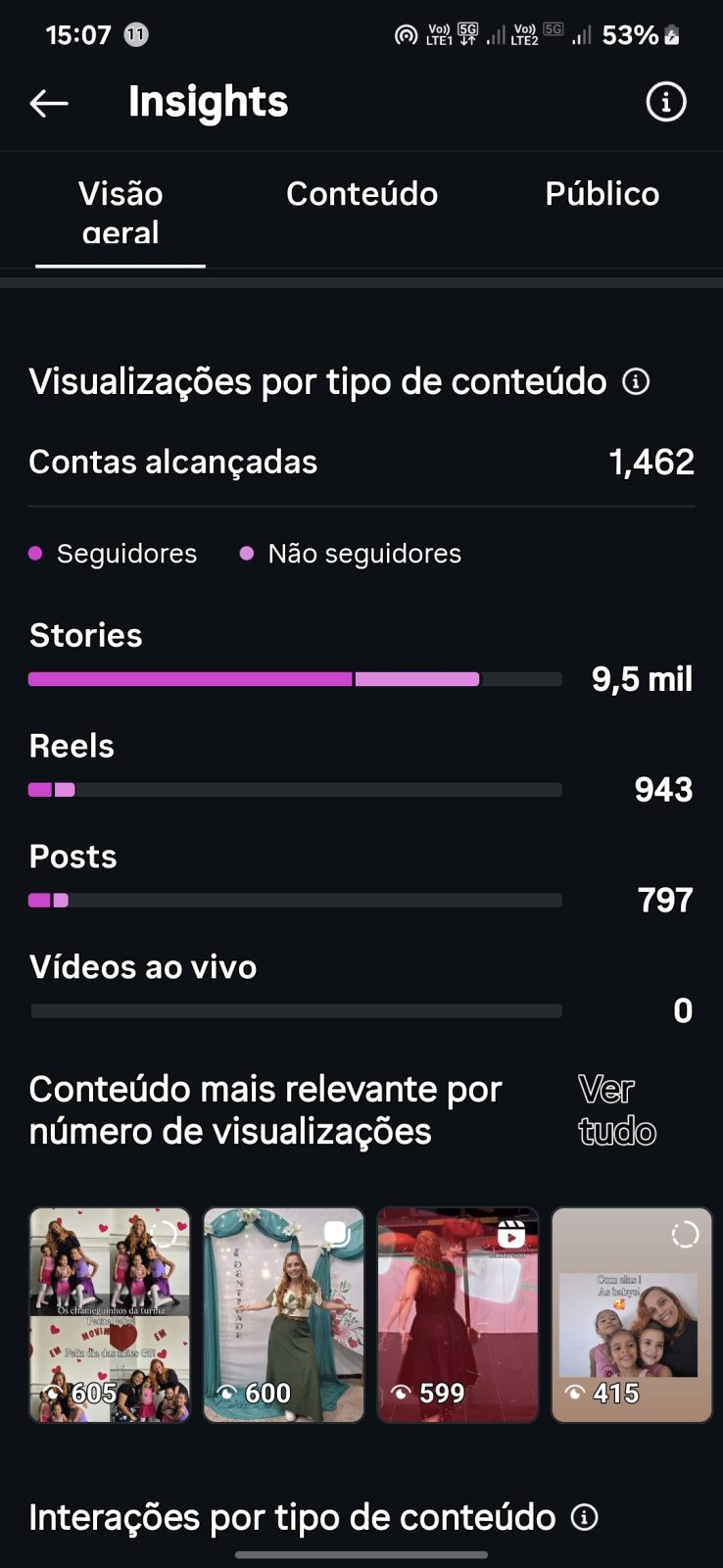The height and width of the screenshot is (1568, 723).
Task: Open the story thumbnail with 605 views
Action: [x=110, y=1315]
